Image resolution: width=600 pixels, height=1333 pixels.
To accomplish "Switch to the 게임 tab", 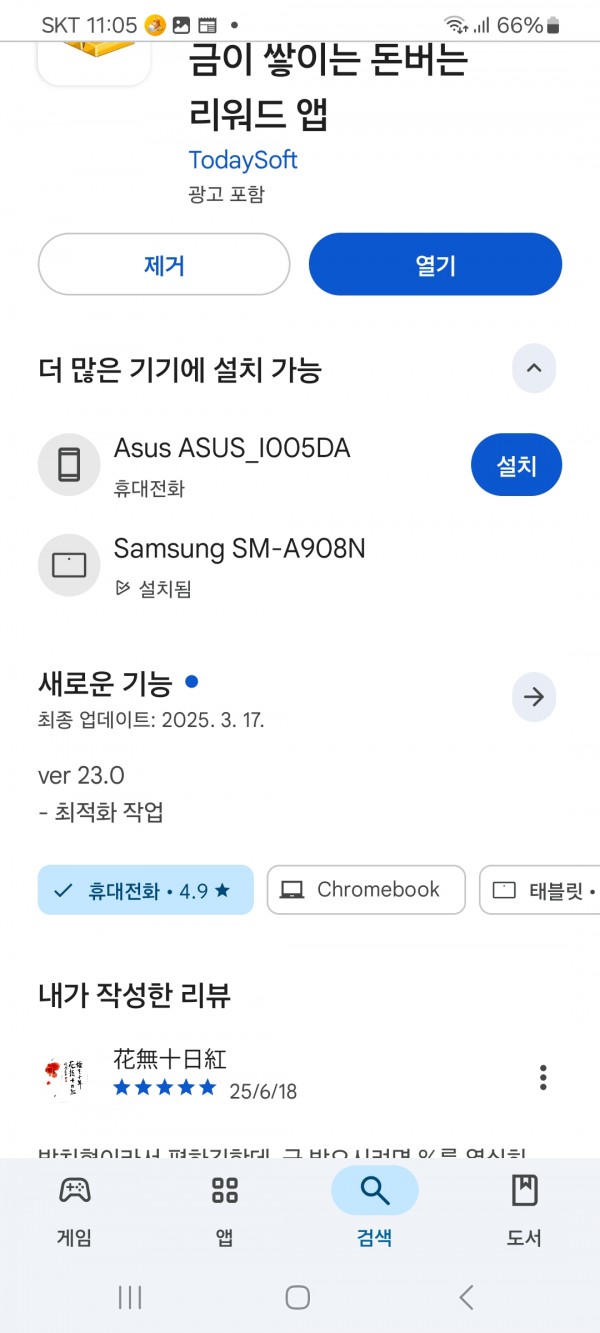I will pos(75,1211).
